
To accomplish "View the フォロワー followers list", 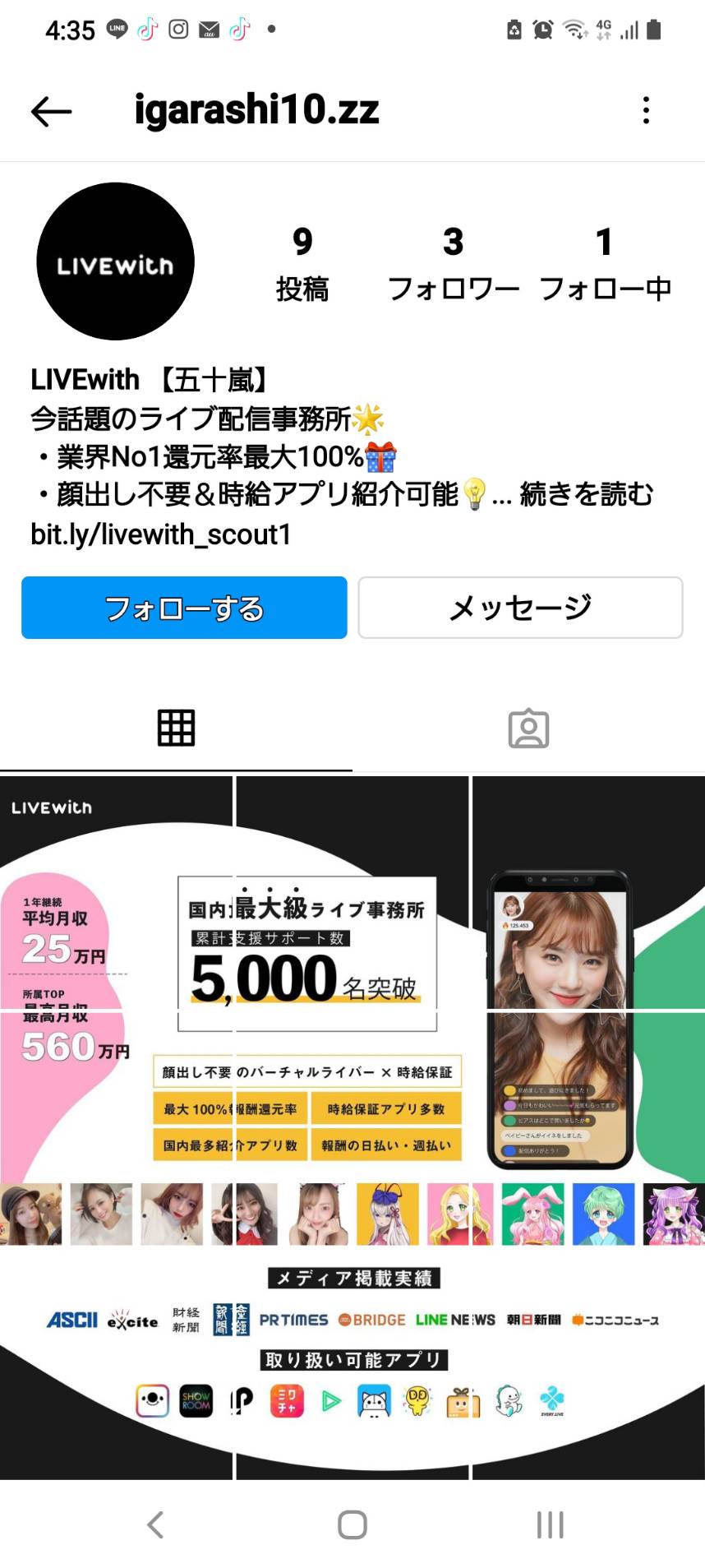I will pos(454,265).
